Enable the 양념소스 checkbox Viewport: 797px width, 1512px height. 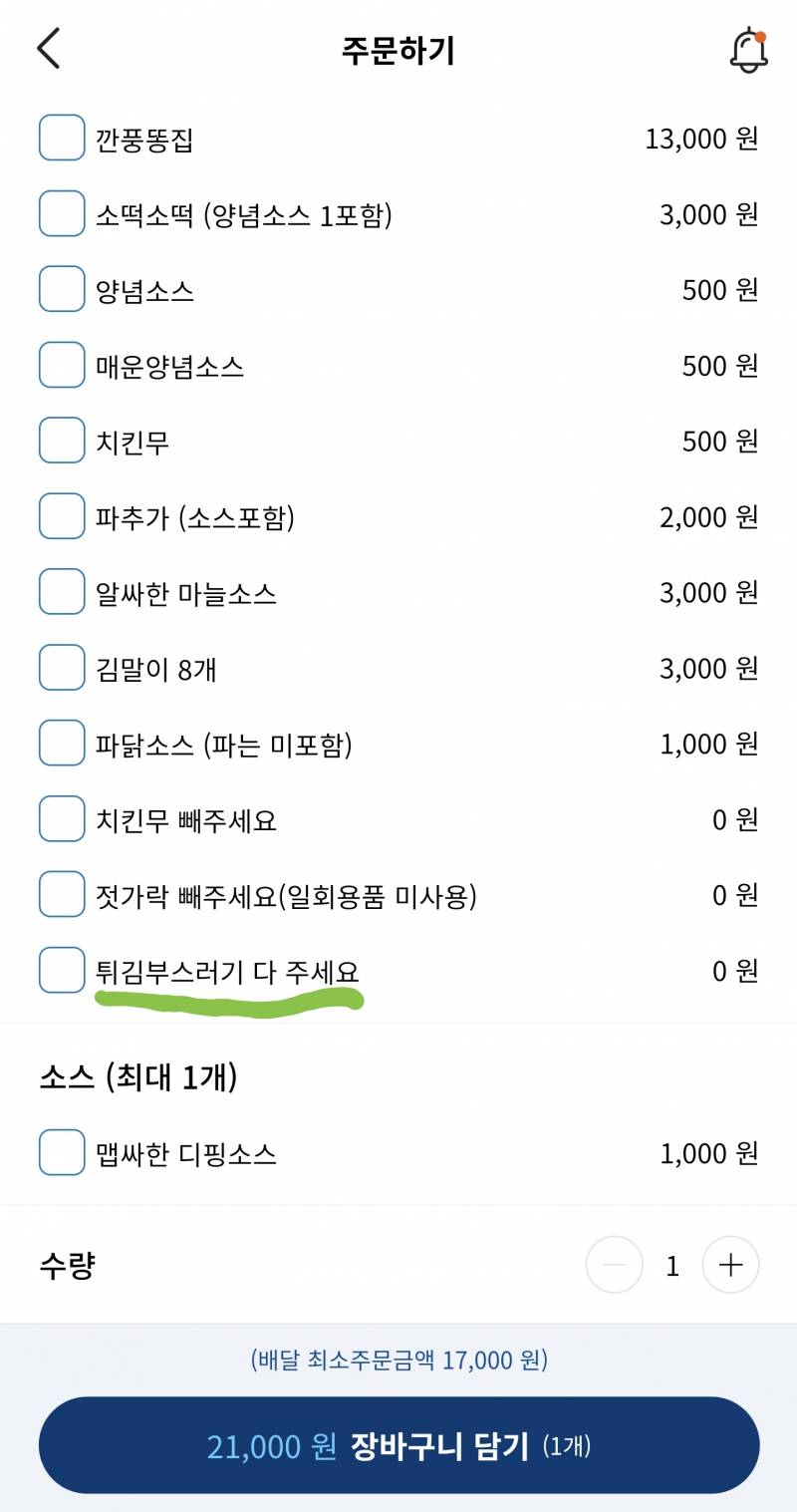click(61, 289)
